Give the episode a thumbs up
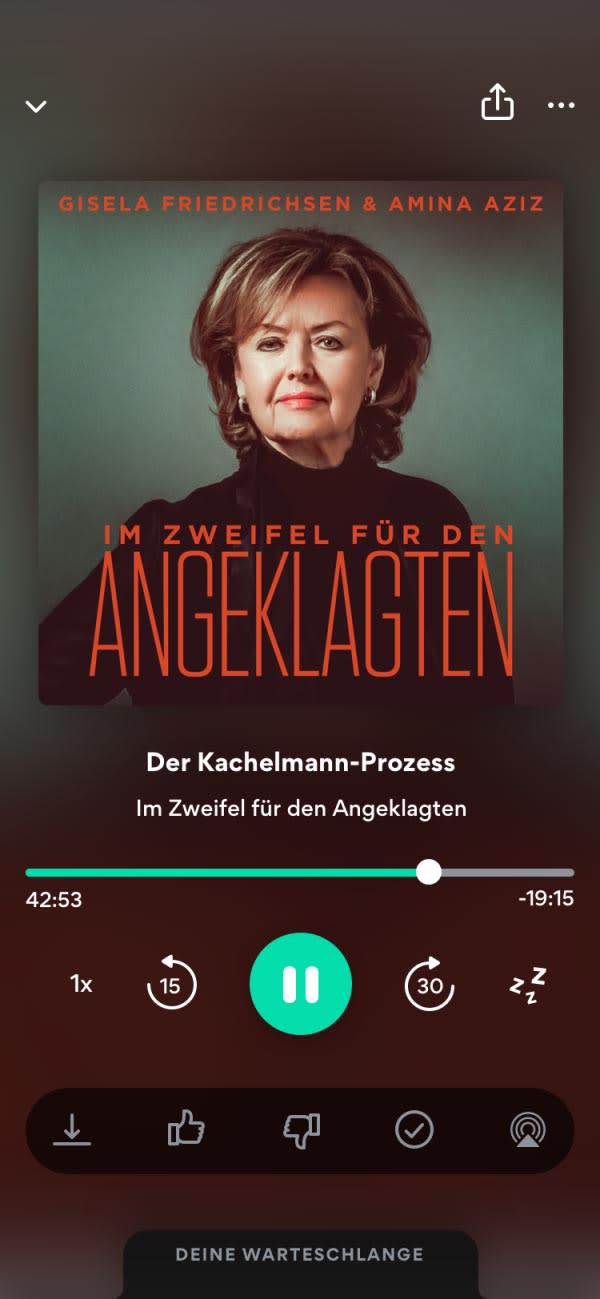Viewport: 600px width, 1299px height. tap(186, 1130)
